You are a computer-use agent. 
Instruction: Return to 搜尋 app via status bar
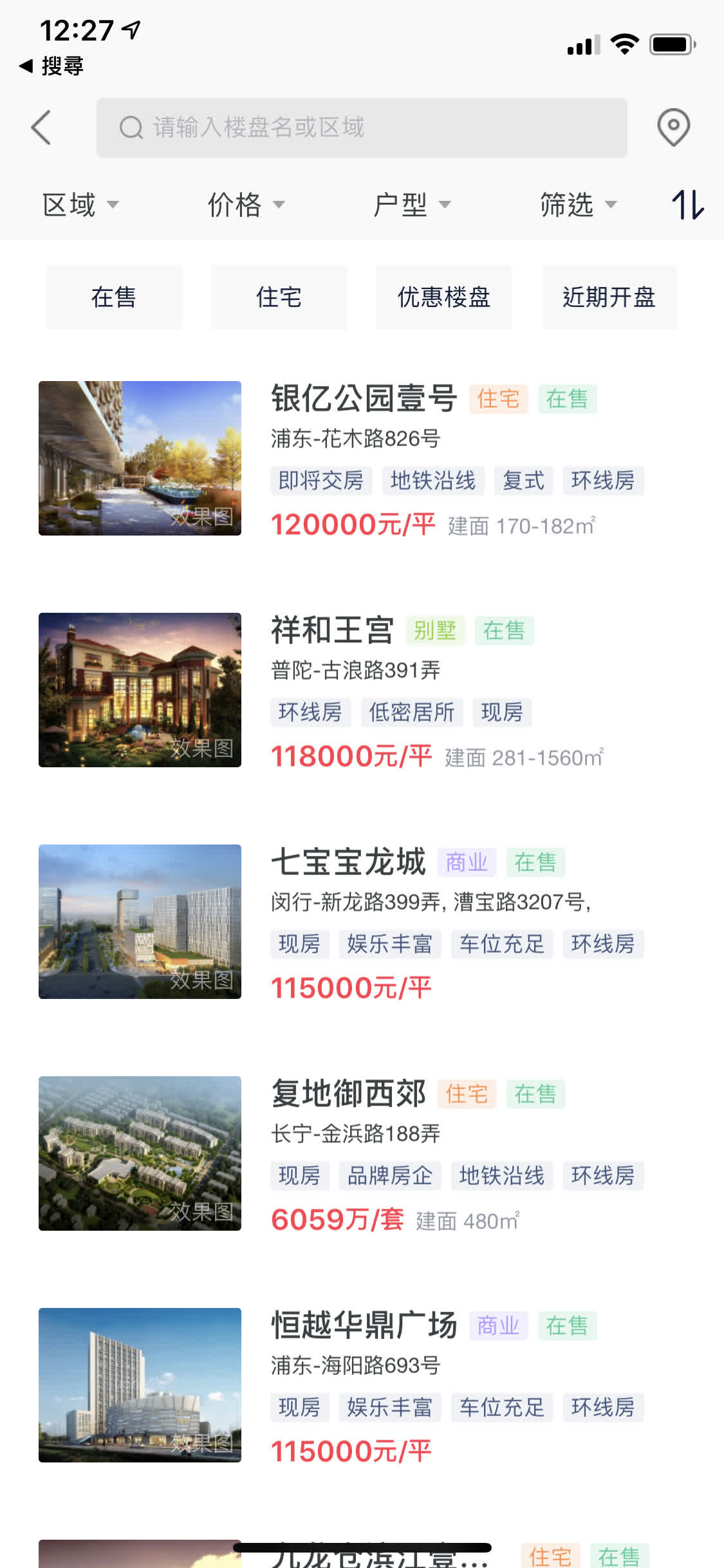(x=52, y=66)
